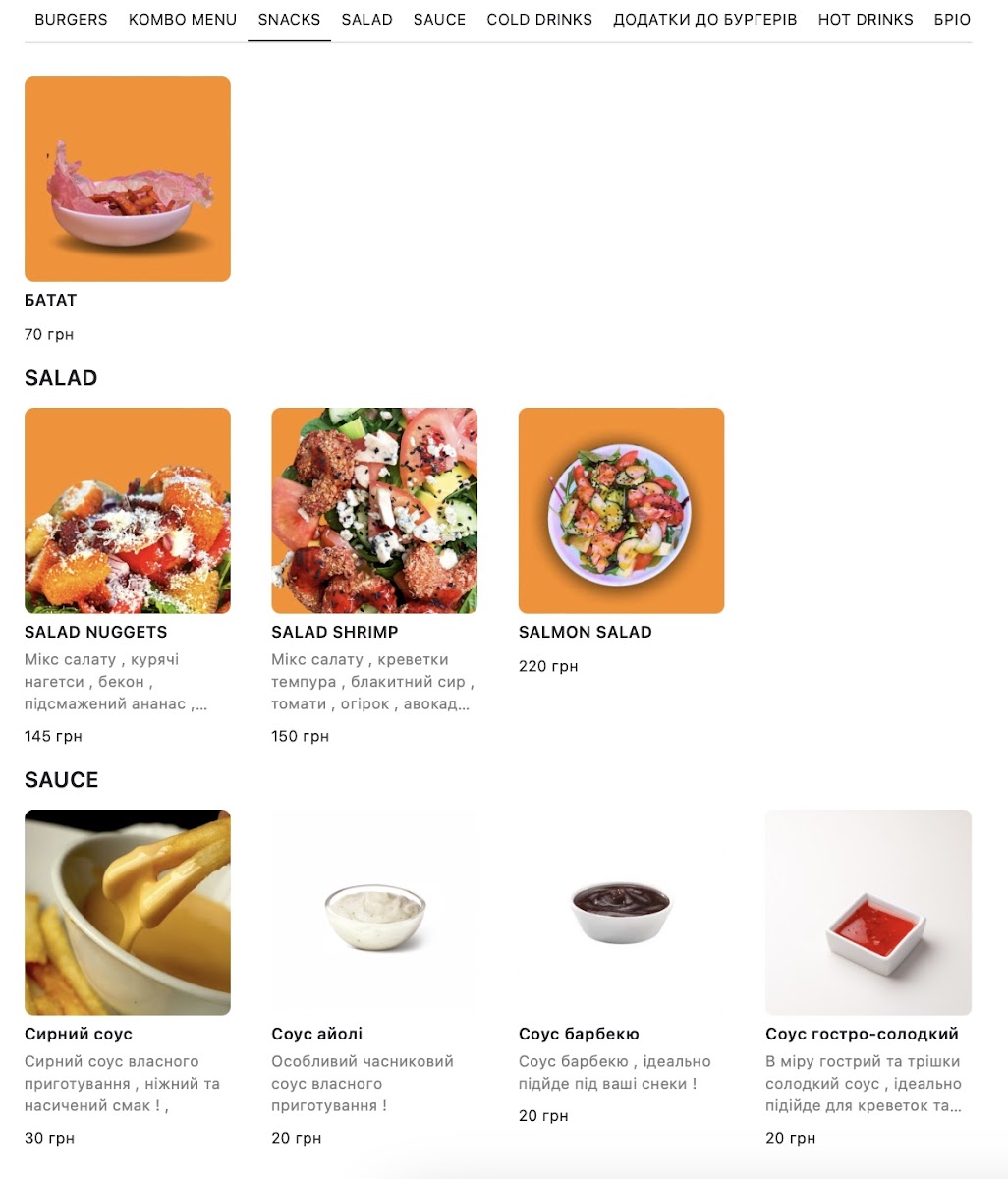The image size is (1008, 1179).
Task: Open the KOMBO MENU tab
Action: click(x=183, y=20)
